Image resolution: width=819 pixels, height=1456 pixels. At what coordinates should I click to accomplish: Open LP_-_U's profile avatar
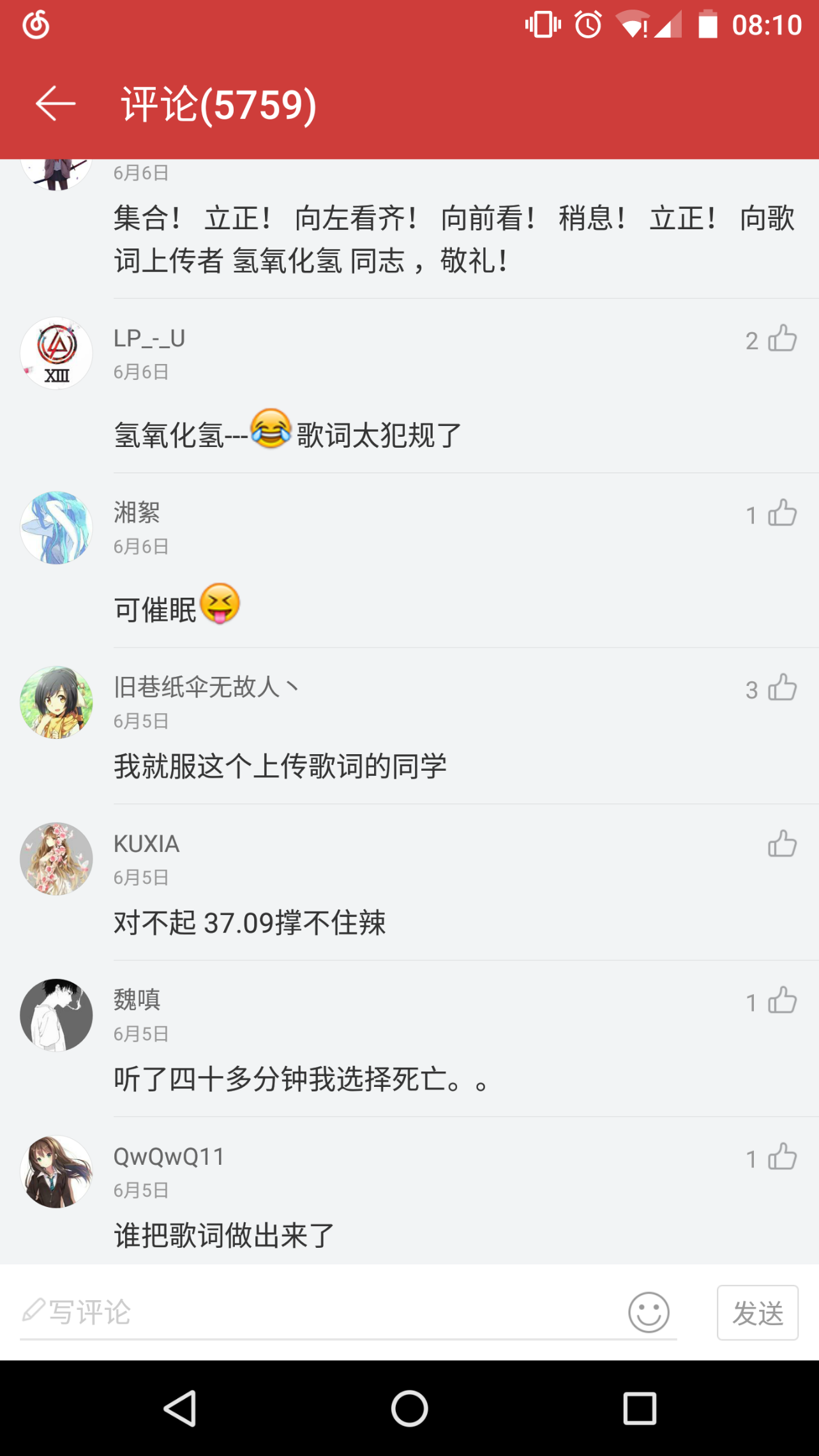click(x=56, y=353)
